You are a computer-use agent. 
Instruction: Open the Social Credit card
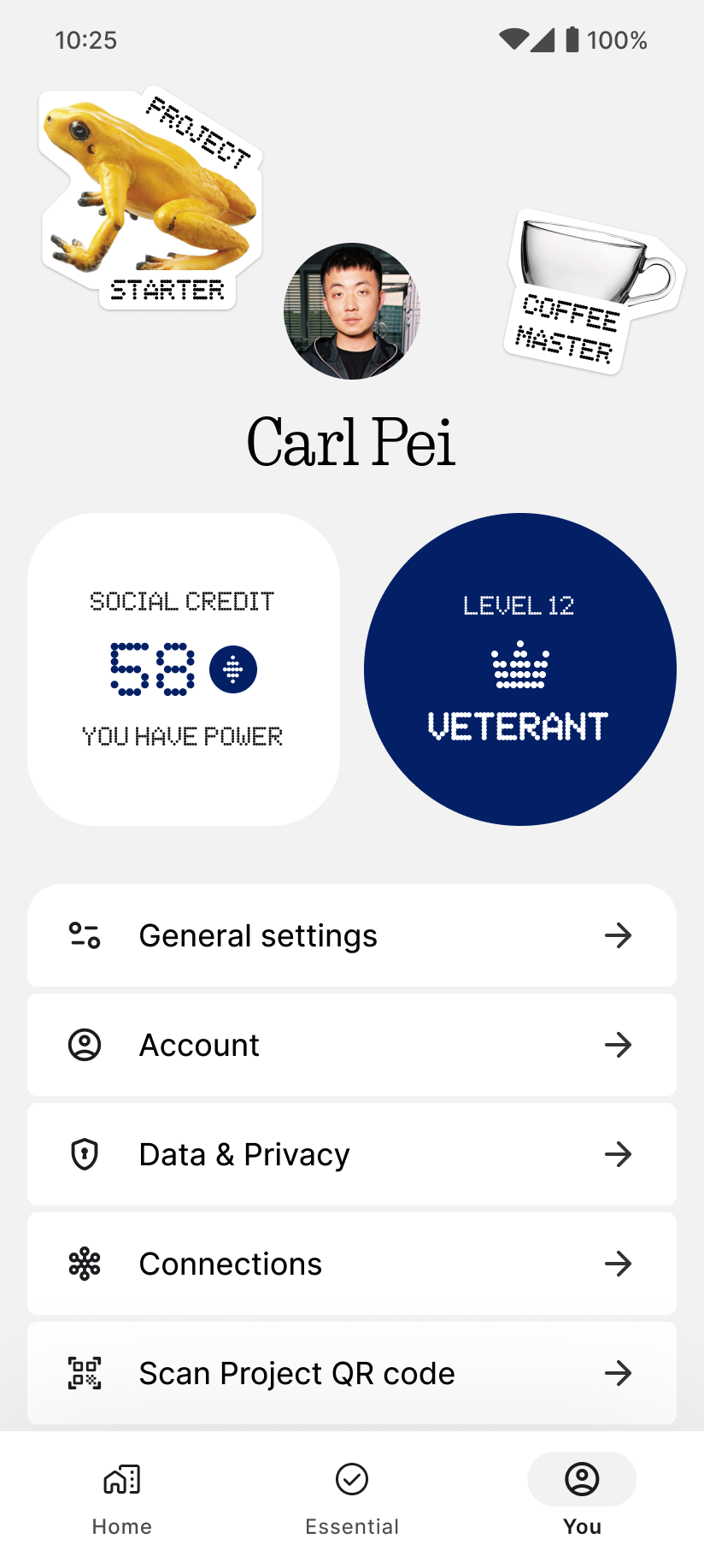(x=184, y=669)
